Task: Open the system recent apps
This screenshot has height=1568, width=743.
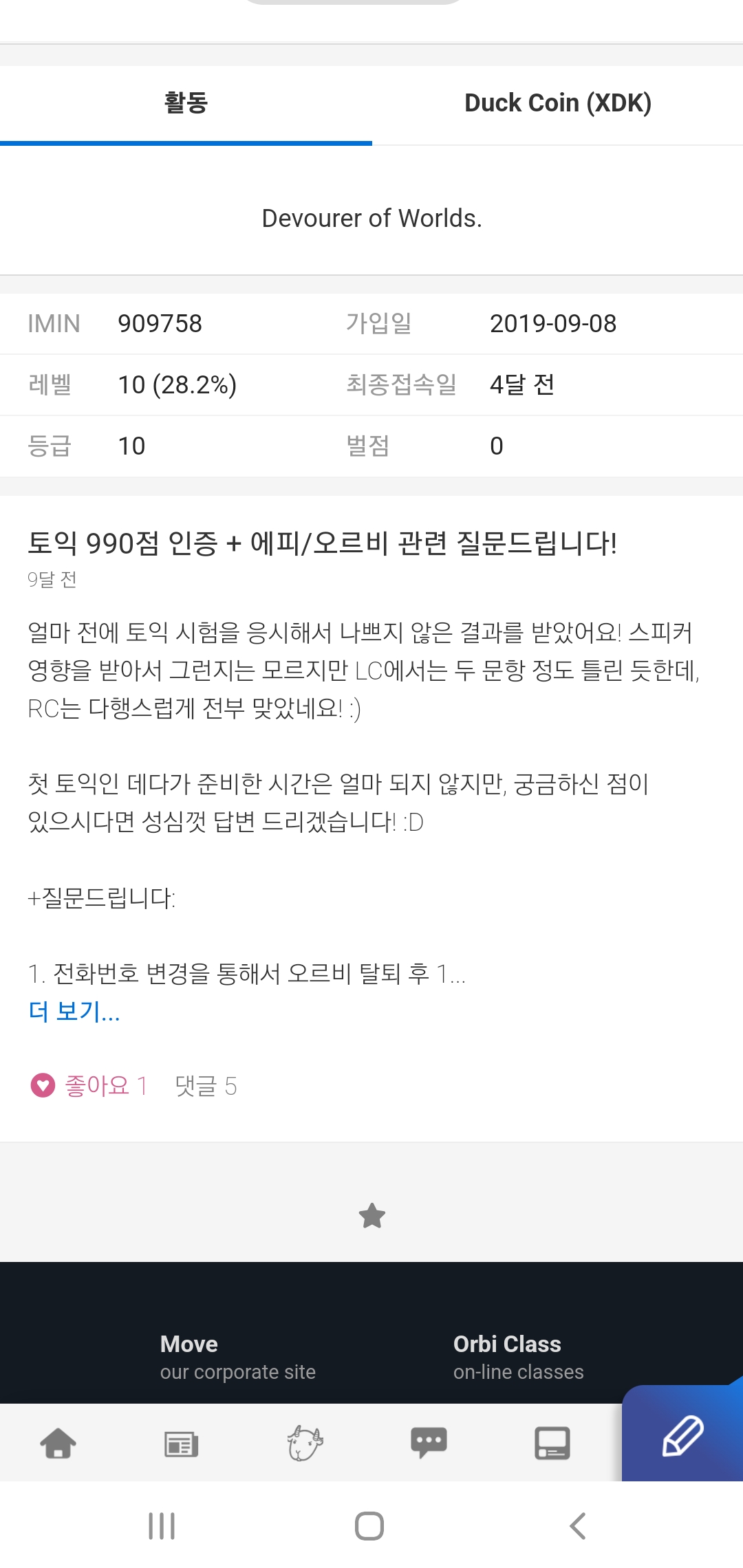Action: (x=162, y=1525)
